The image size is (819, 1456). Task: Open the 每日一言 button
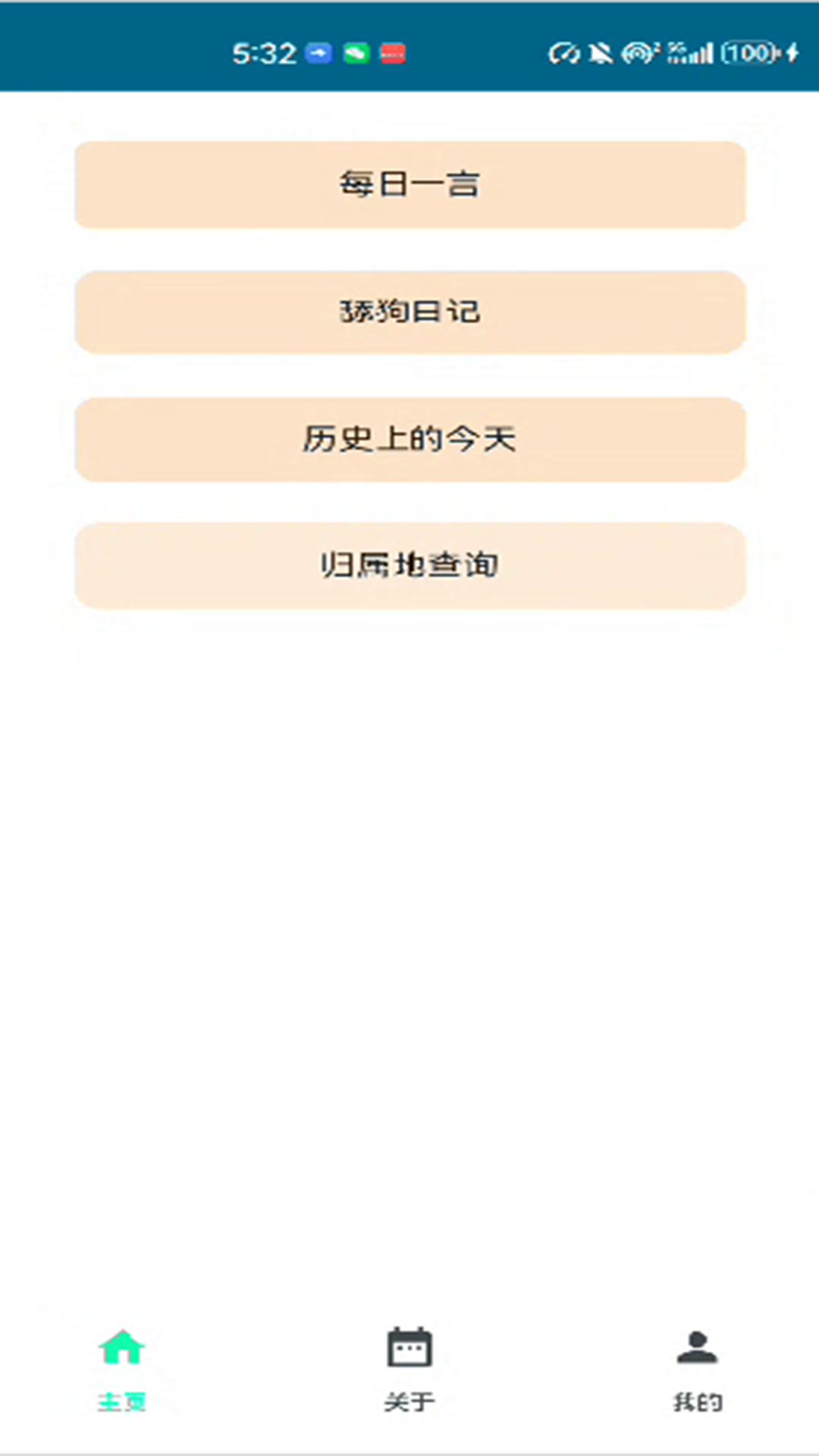tap(409, 184)
